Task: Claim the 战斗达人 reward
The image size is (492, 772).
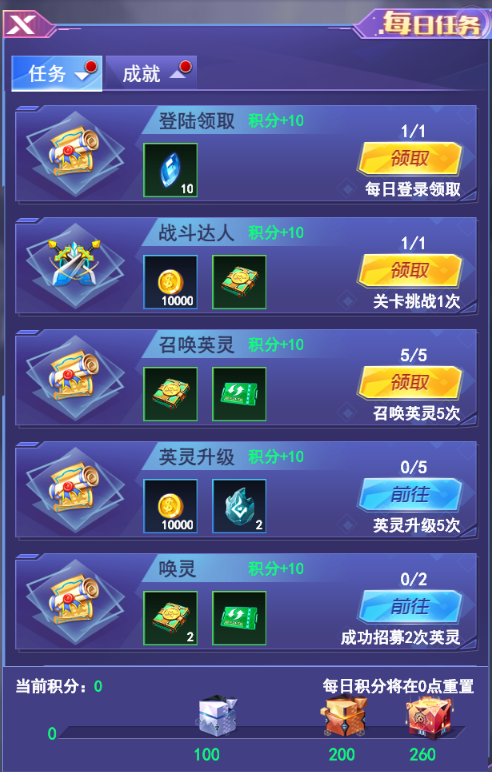Action: [410, 270]
